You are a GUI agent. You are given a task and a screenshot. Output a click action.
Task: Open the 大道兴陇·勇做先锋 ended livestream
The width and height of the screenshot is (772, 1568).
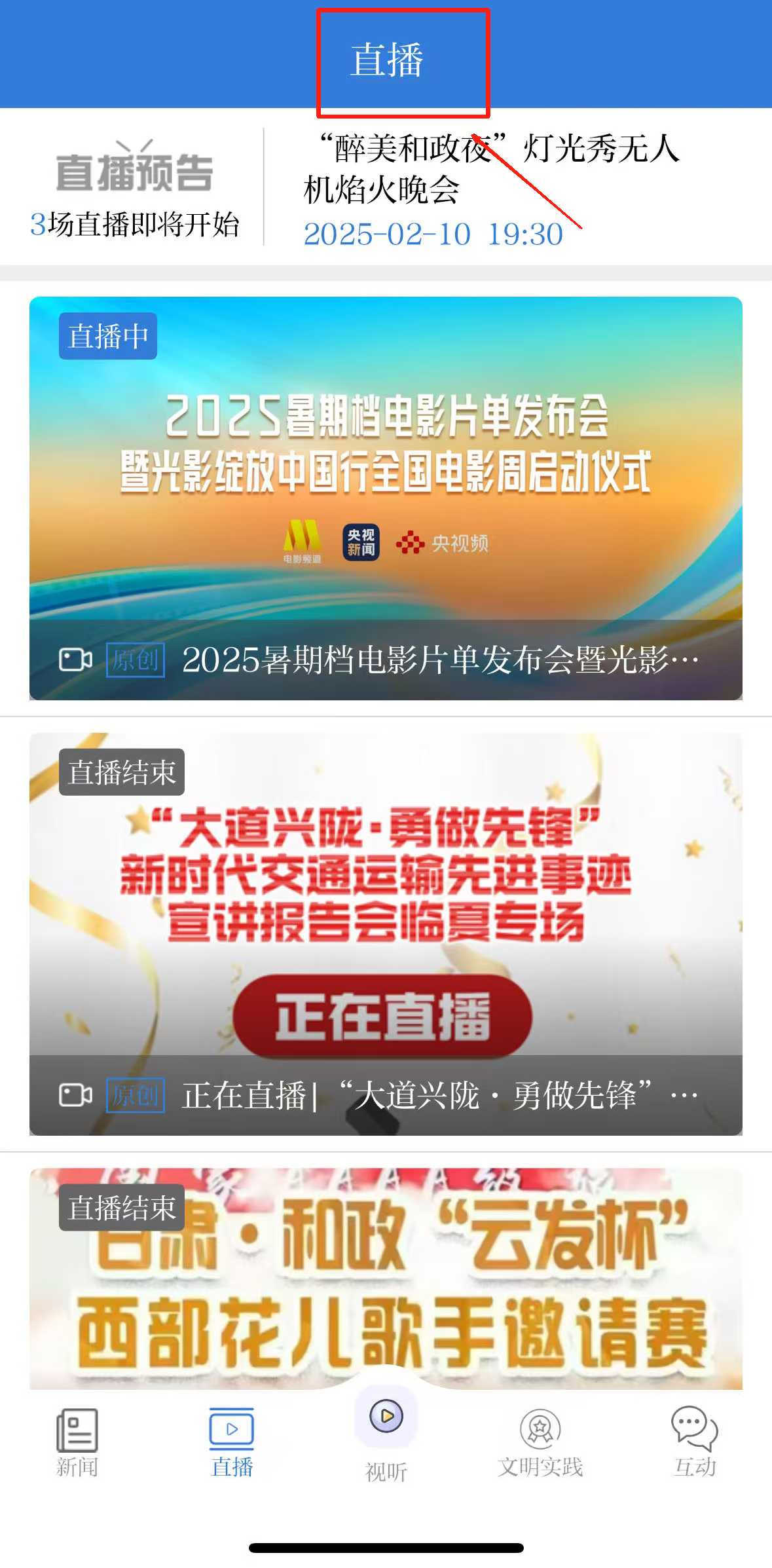point(386,933)
